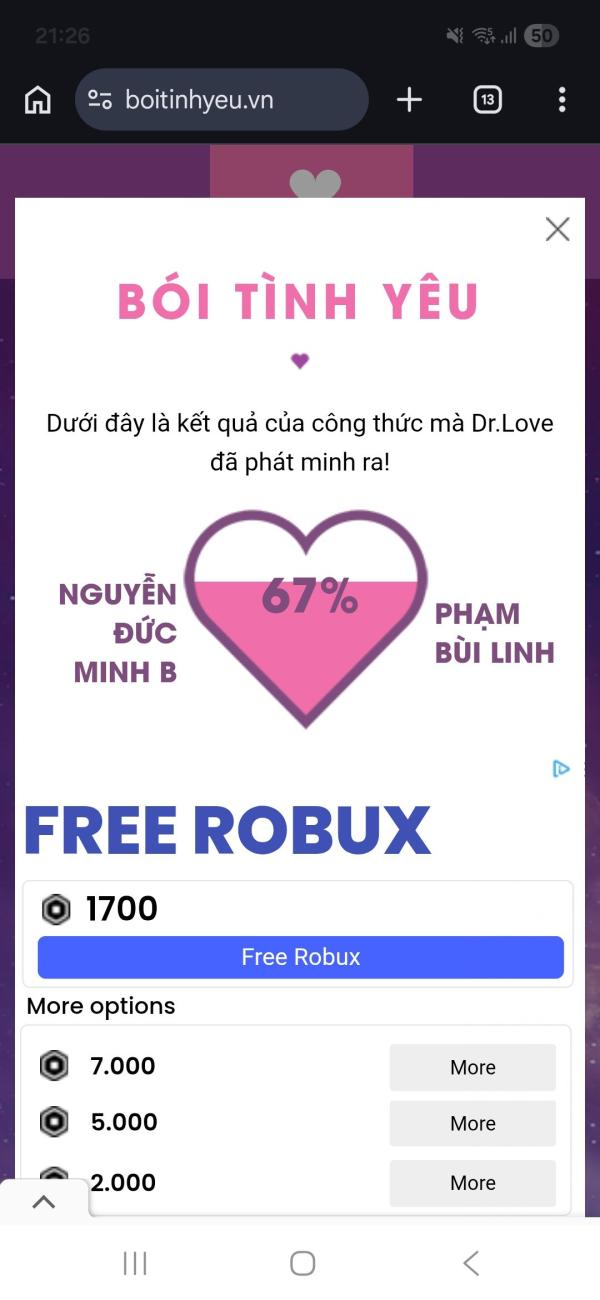This screenshot has width=600, height=1300.
Task: Open the AdChoices info icon
Action: point(561,768)
